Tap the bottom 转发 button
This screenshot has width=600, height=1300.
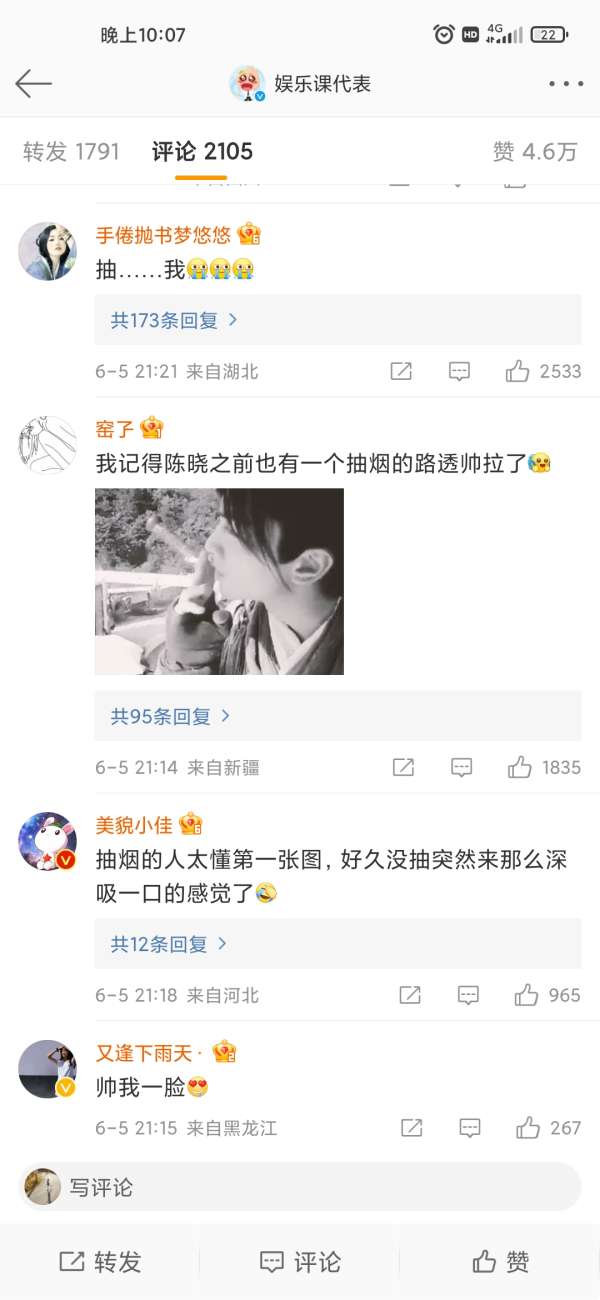pos(100,1262)
